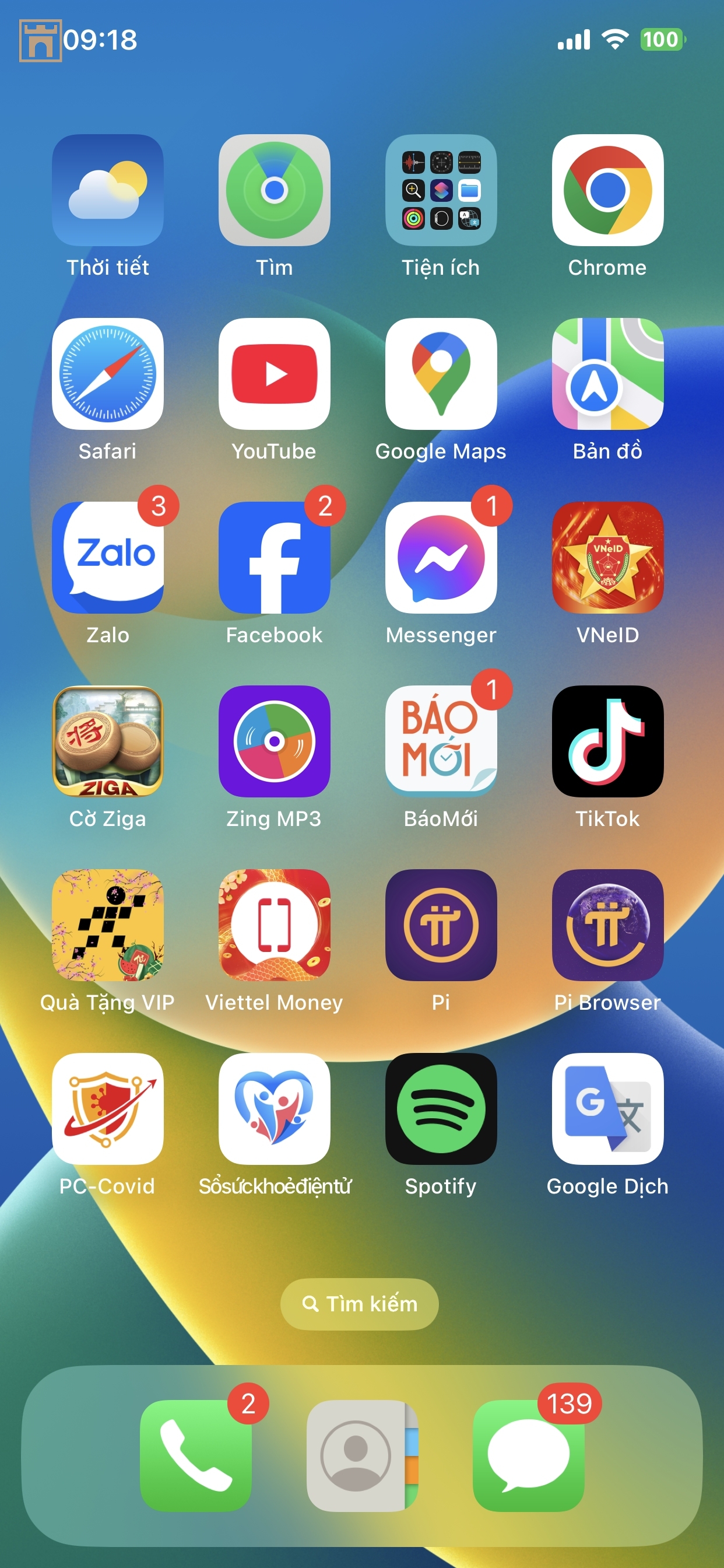The width and height of the screenshot is (724, 1568).
Task: Open Messages with 139 unread
Action: click(528, 1455)
